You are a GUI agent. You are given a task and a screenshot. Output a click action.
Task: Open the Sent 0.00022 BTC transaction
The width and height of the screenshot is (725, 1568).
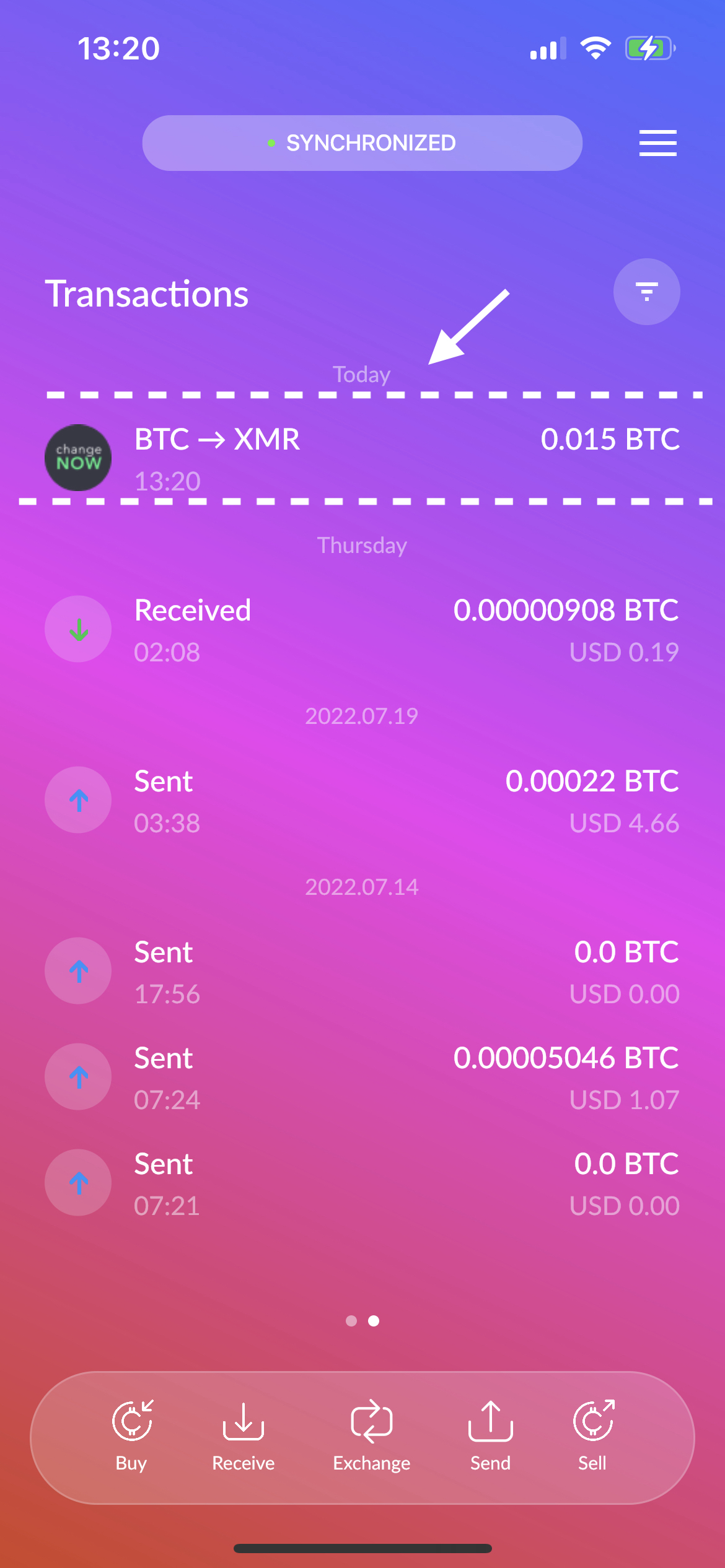tap(362, 801)
